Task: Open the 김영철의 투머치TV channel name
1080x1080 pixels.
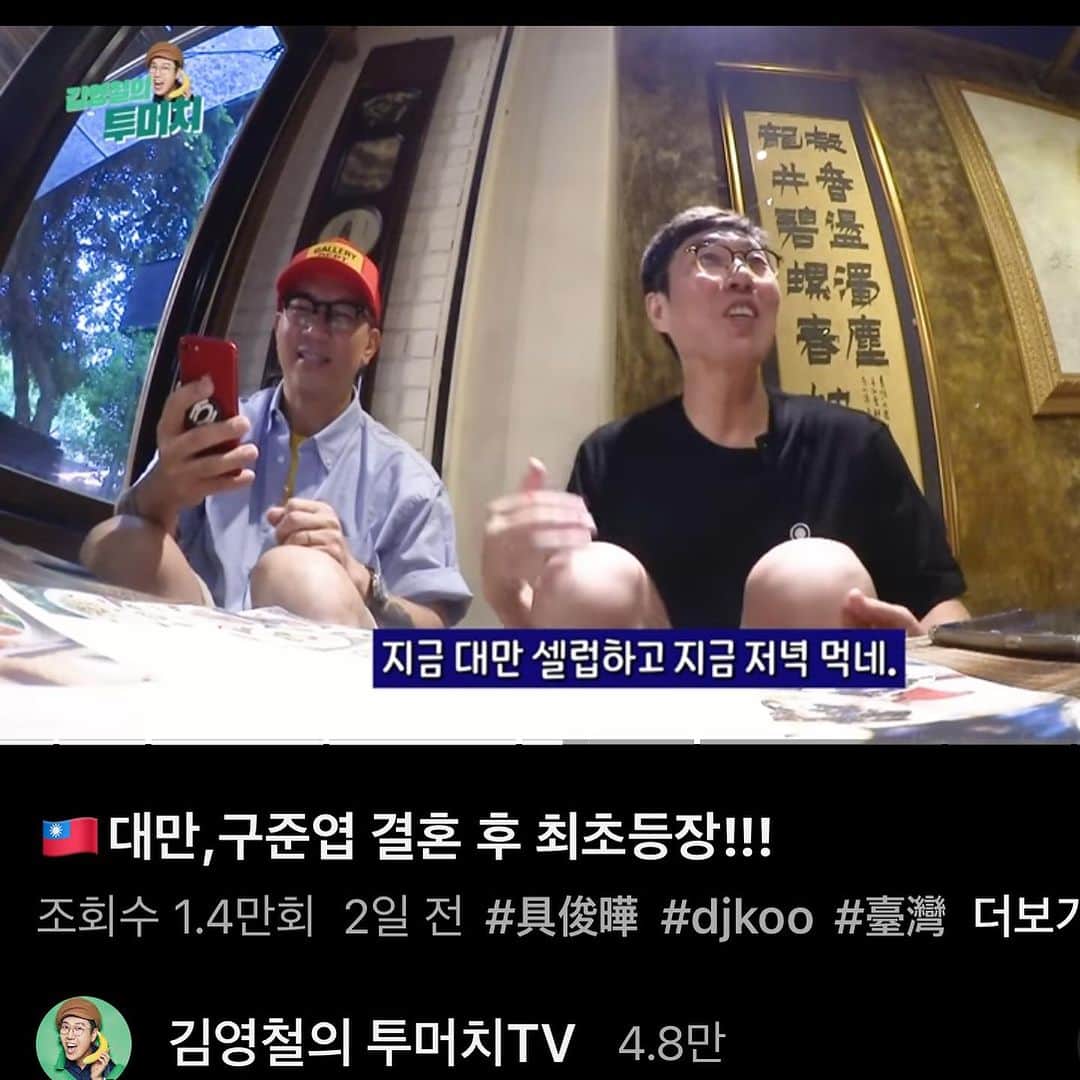Action: coord(371,1045)
